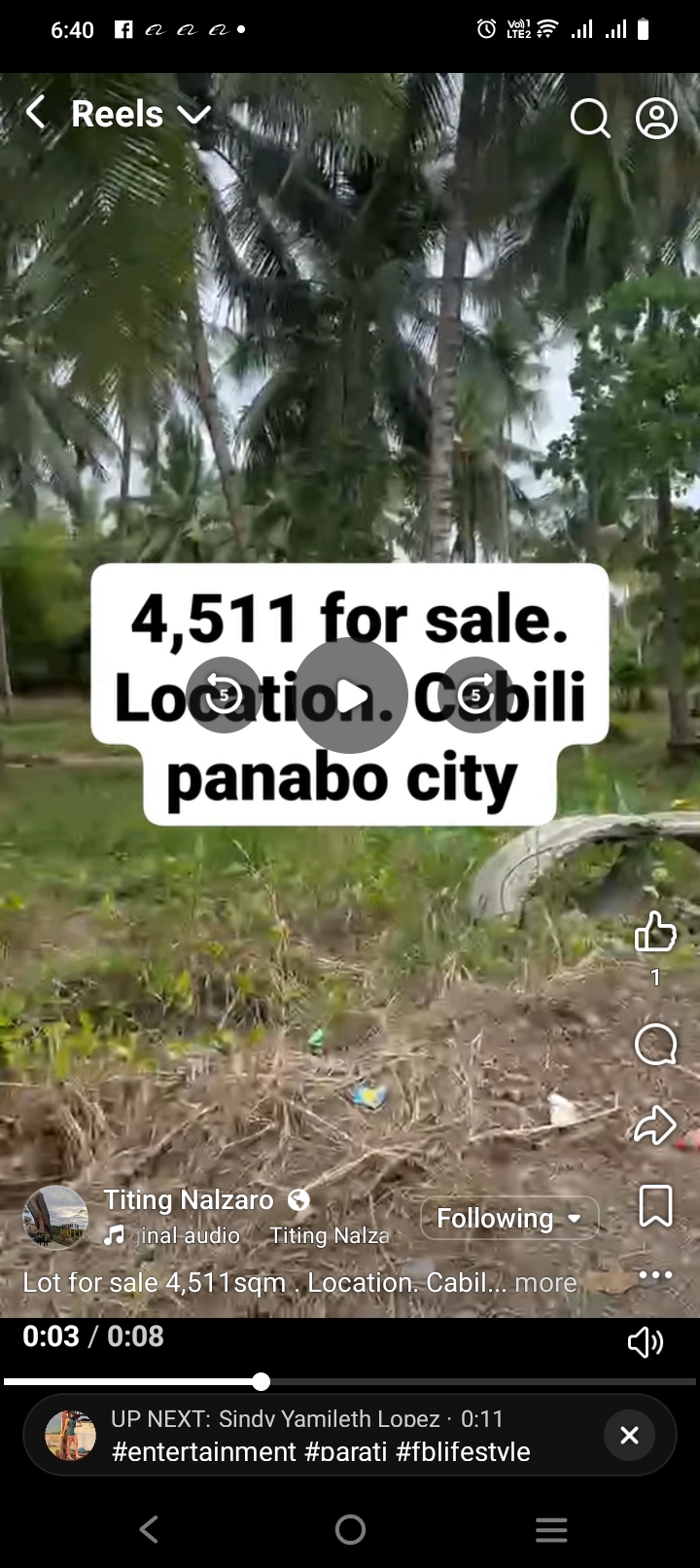Share this reel
The width and height of the screenshot is (700, 1568).
point(655,1125)
